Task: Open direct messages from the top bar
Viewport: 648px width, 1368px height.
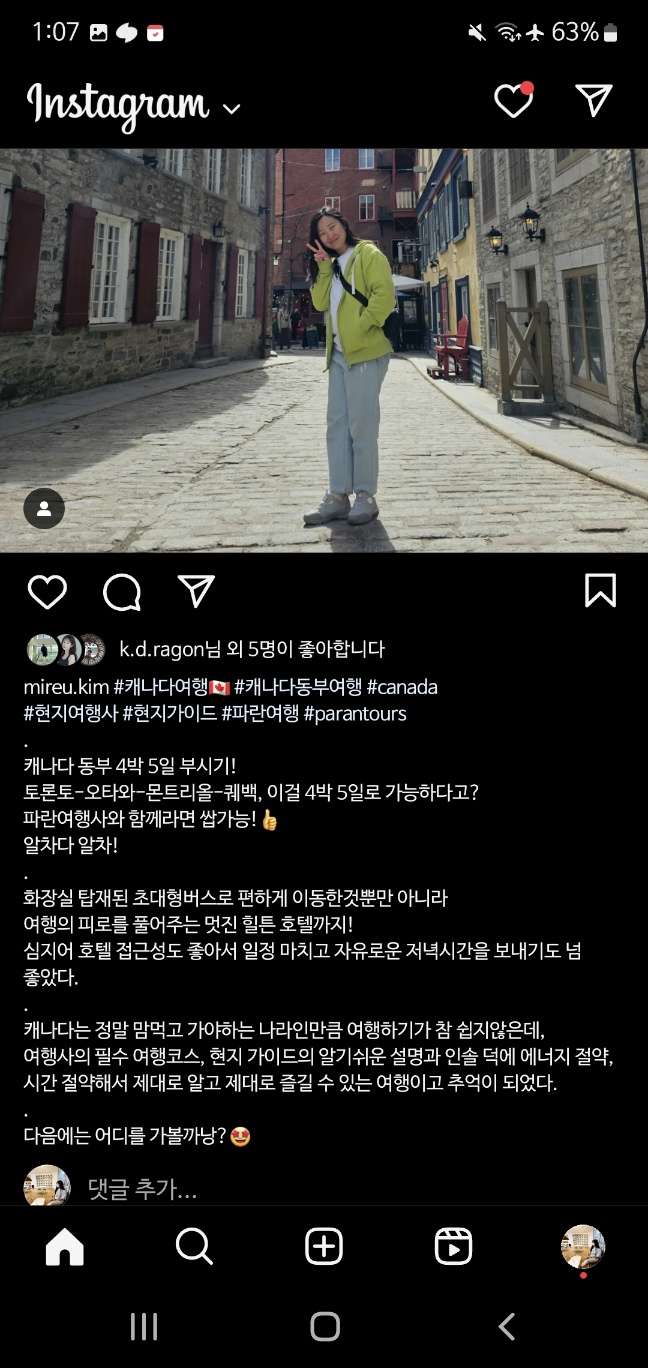Action: pos(594,99)
